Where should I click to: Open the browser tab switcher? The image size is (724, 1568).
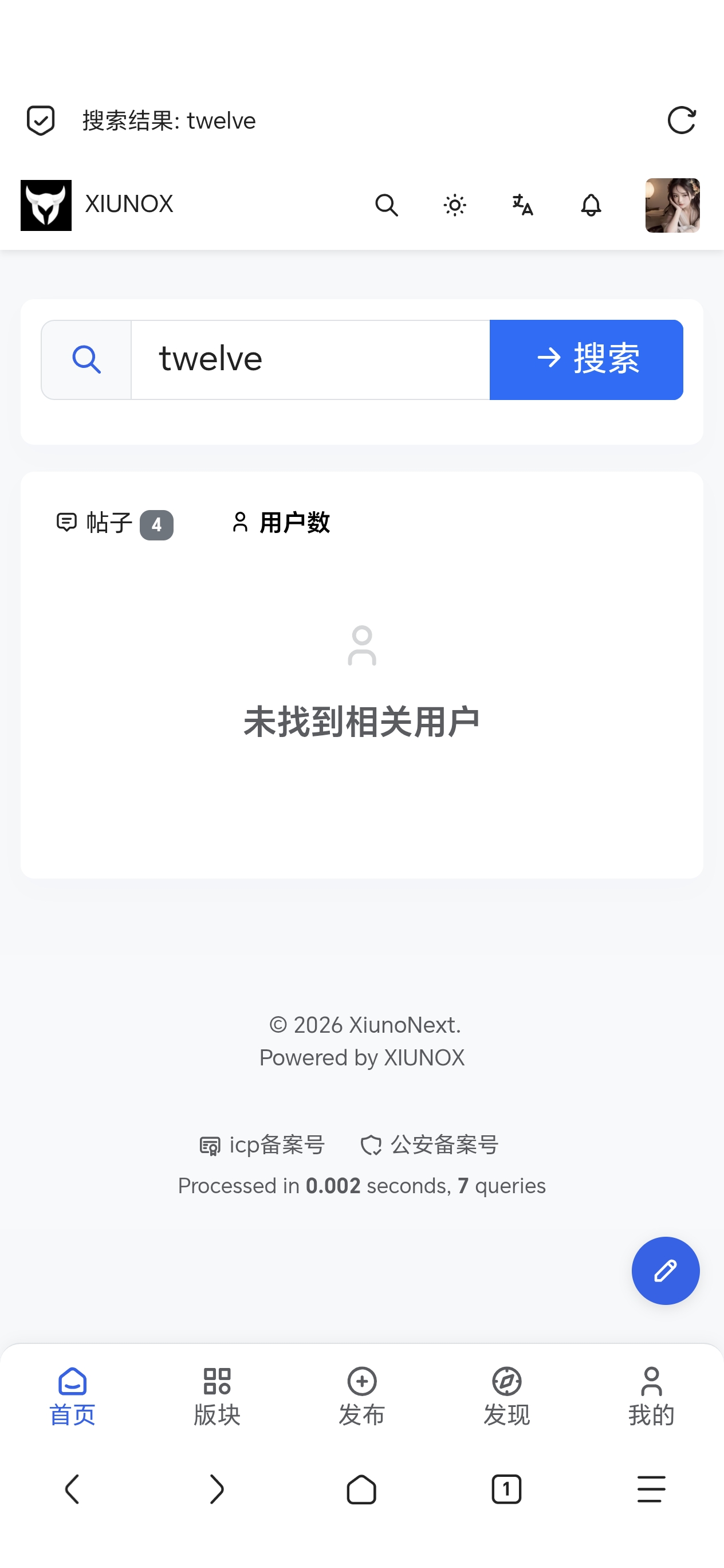pyautogui.click(x=506, y=1489)
